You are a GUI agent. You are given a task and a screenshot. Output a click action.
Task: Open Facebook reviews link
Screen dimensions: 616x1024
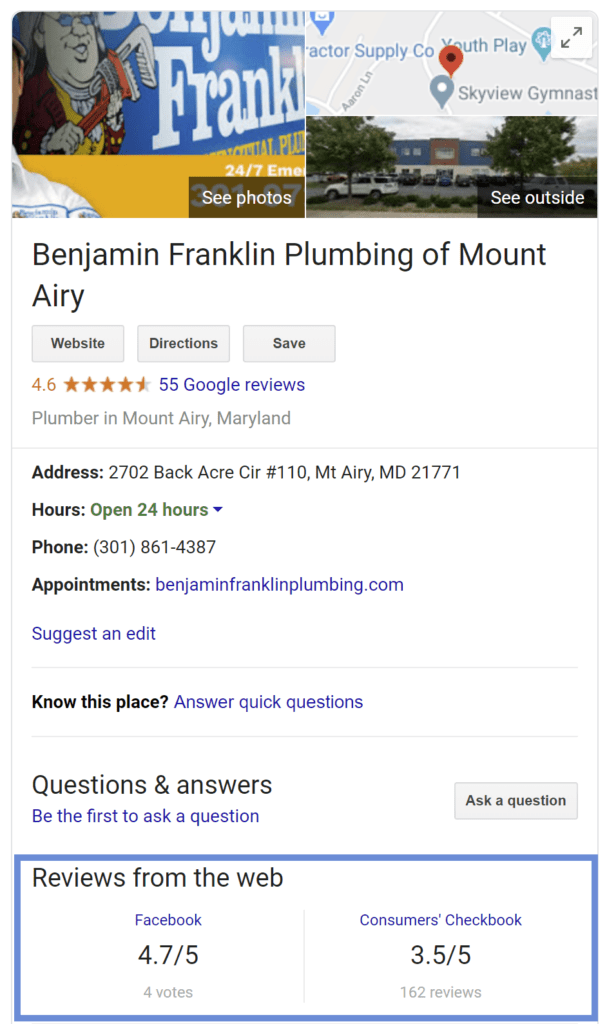tap(168, 920)
